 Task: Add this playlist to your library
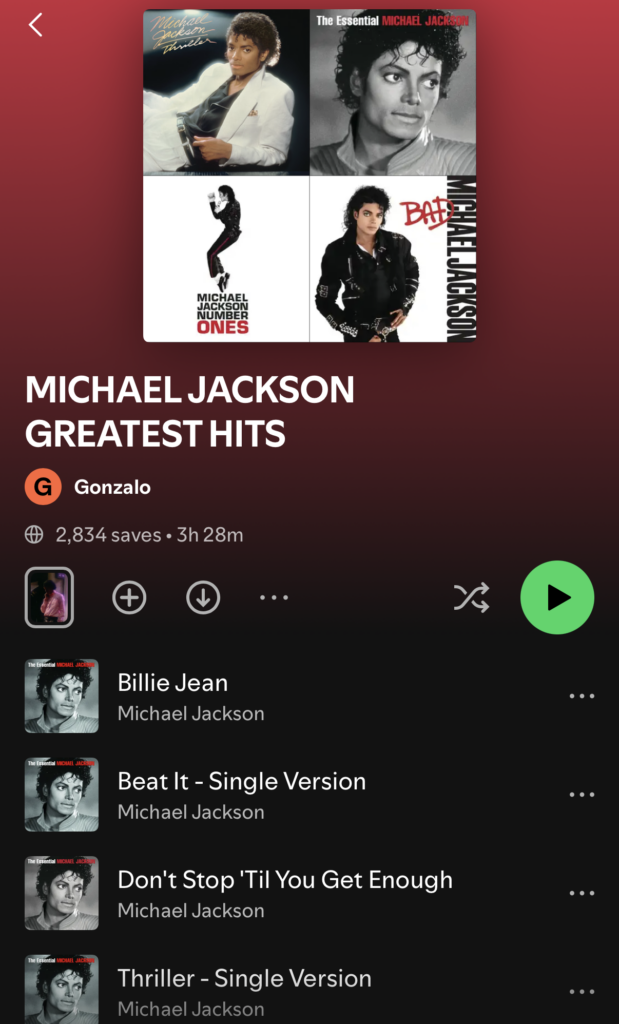129,597
